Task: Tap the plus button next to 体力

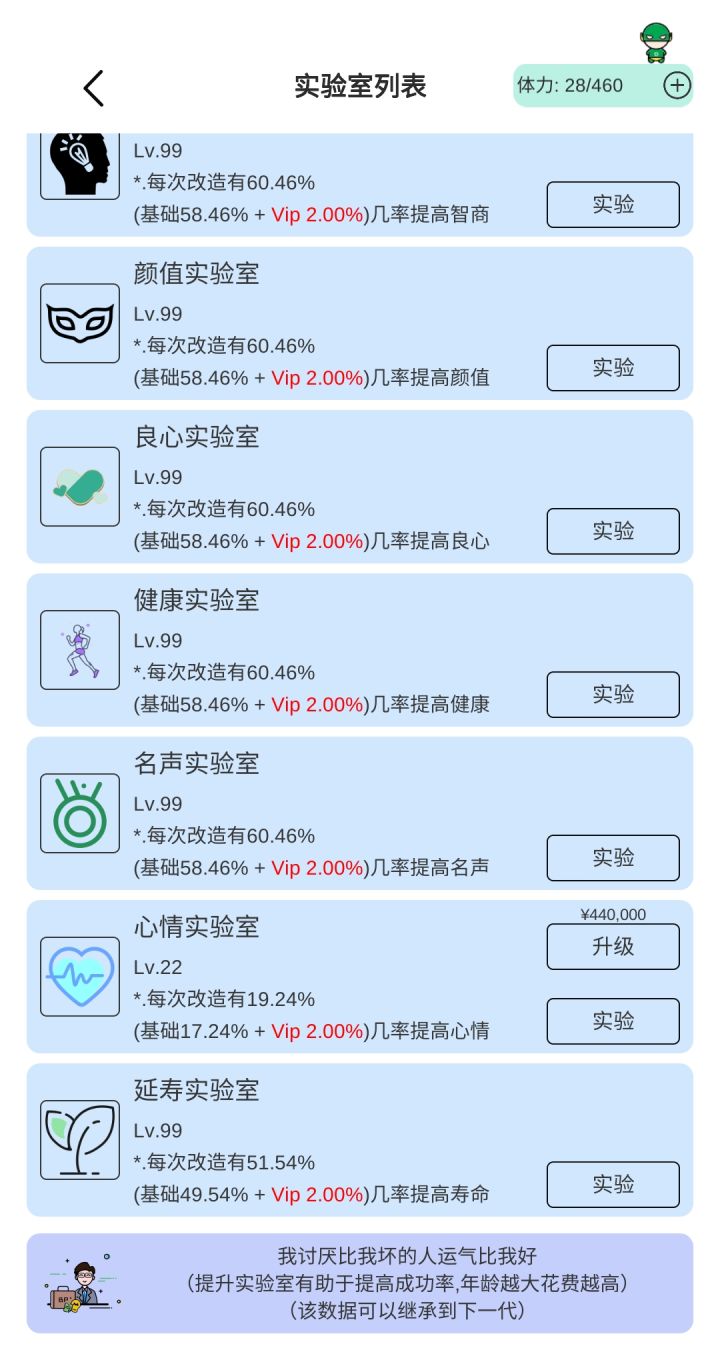Action: tap(678, 86)
